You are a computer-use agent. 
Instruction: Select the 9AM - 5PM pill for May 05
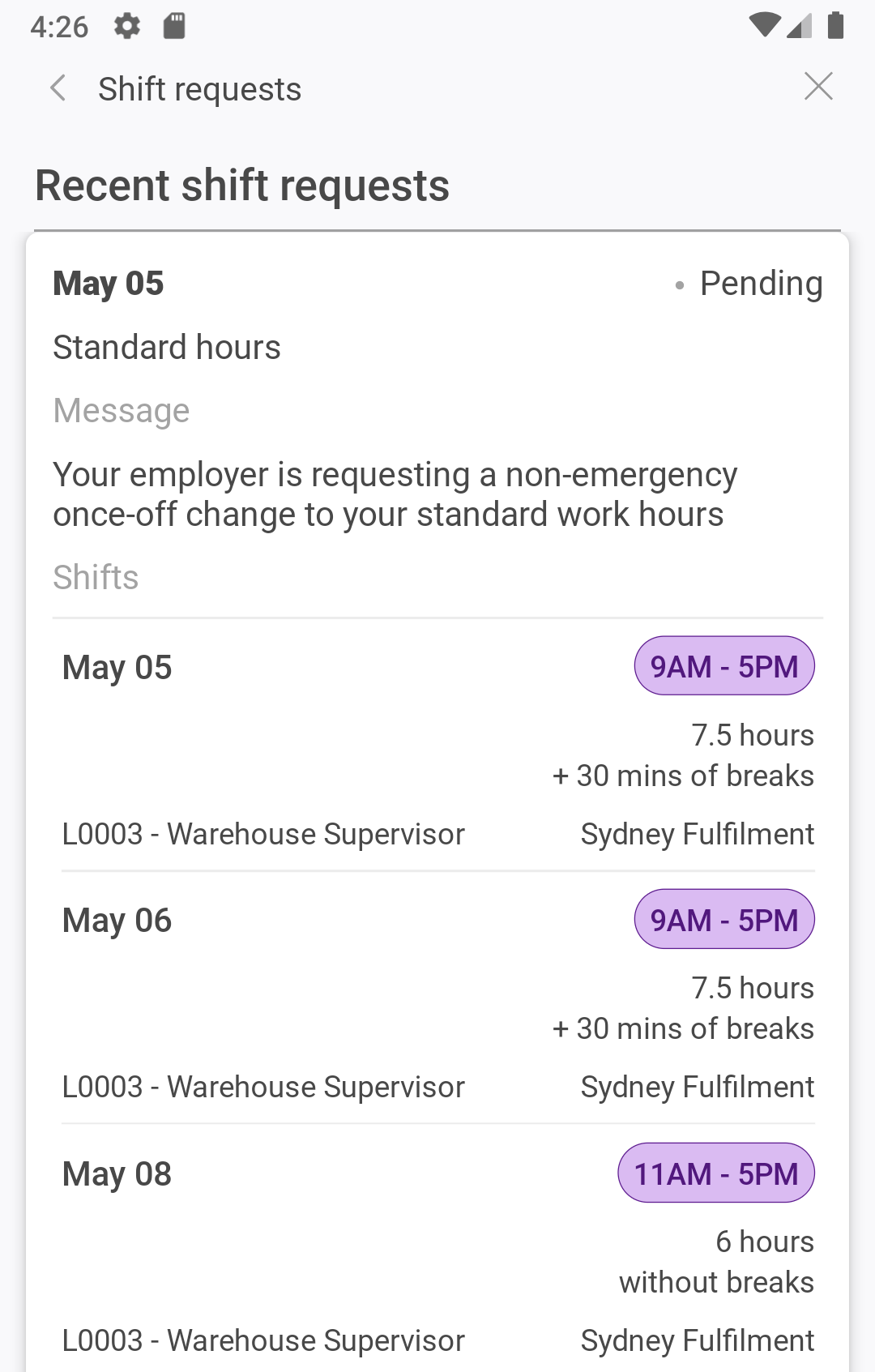tap(724, 665)
